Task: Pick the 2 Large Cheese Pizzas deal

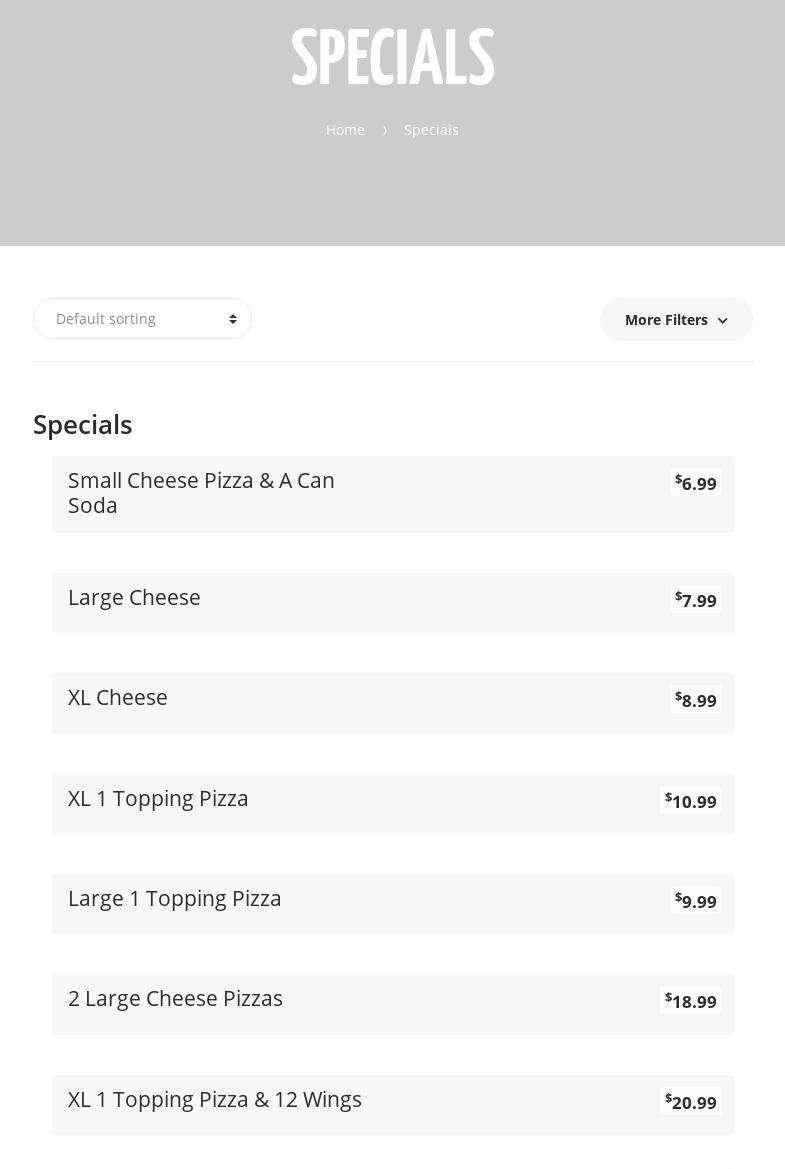Action: click(x=175, y=999)
